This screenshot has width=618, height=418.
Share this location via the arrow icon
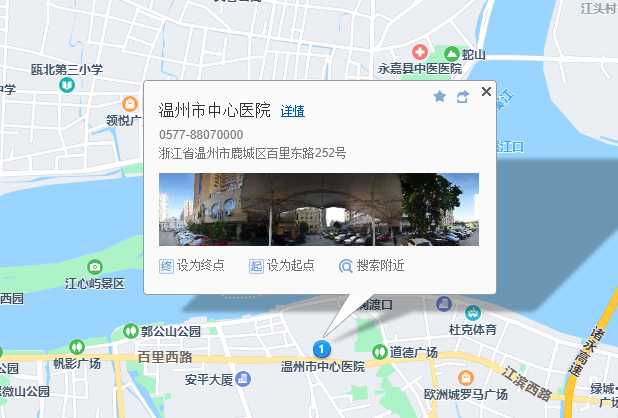[462, 97]
